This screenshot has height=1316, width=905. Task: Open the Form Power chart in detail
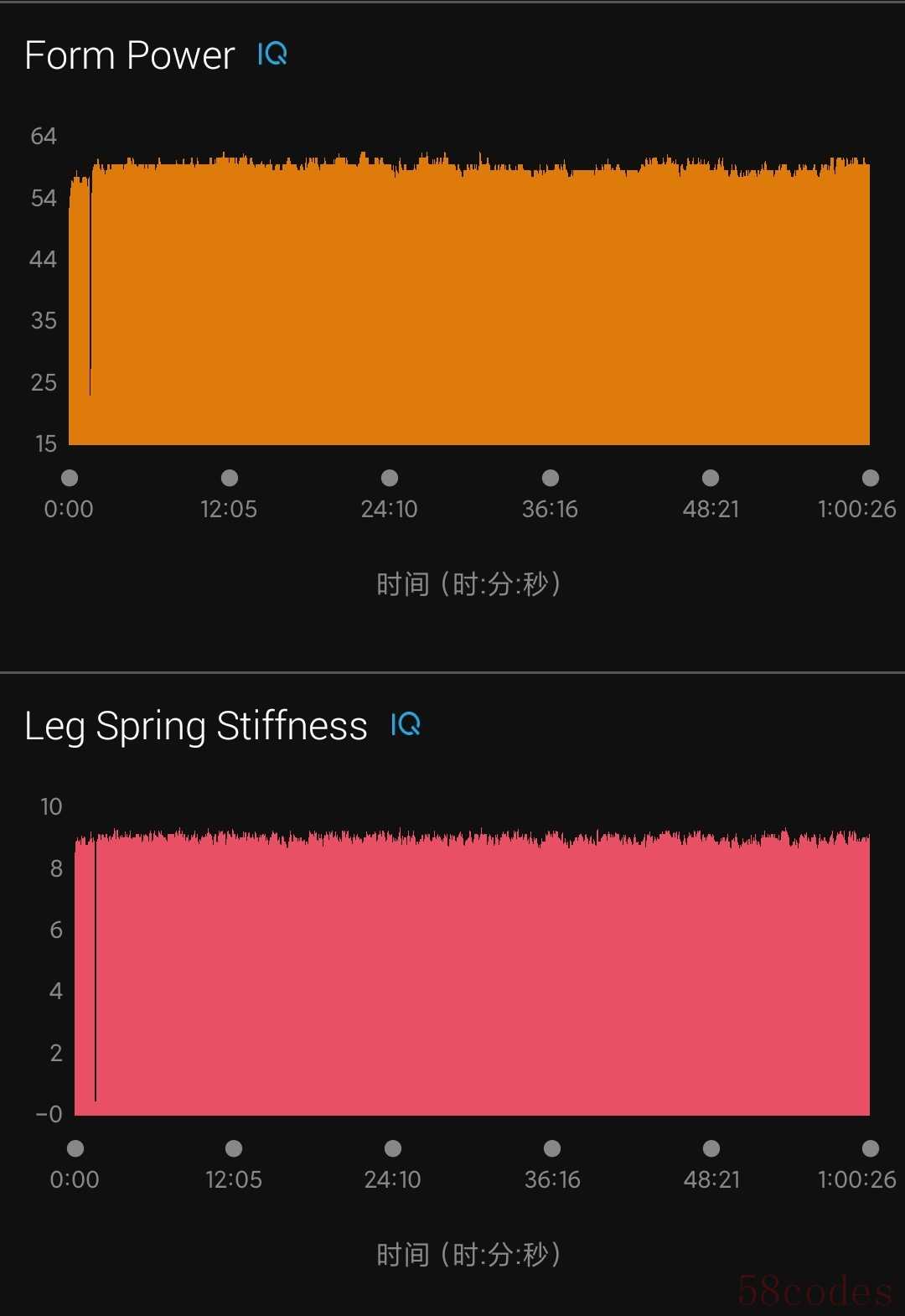point(469,302)
